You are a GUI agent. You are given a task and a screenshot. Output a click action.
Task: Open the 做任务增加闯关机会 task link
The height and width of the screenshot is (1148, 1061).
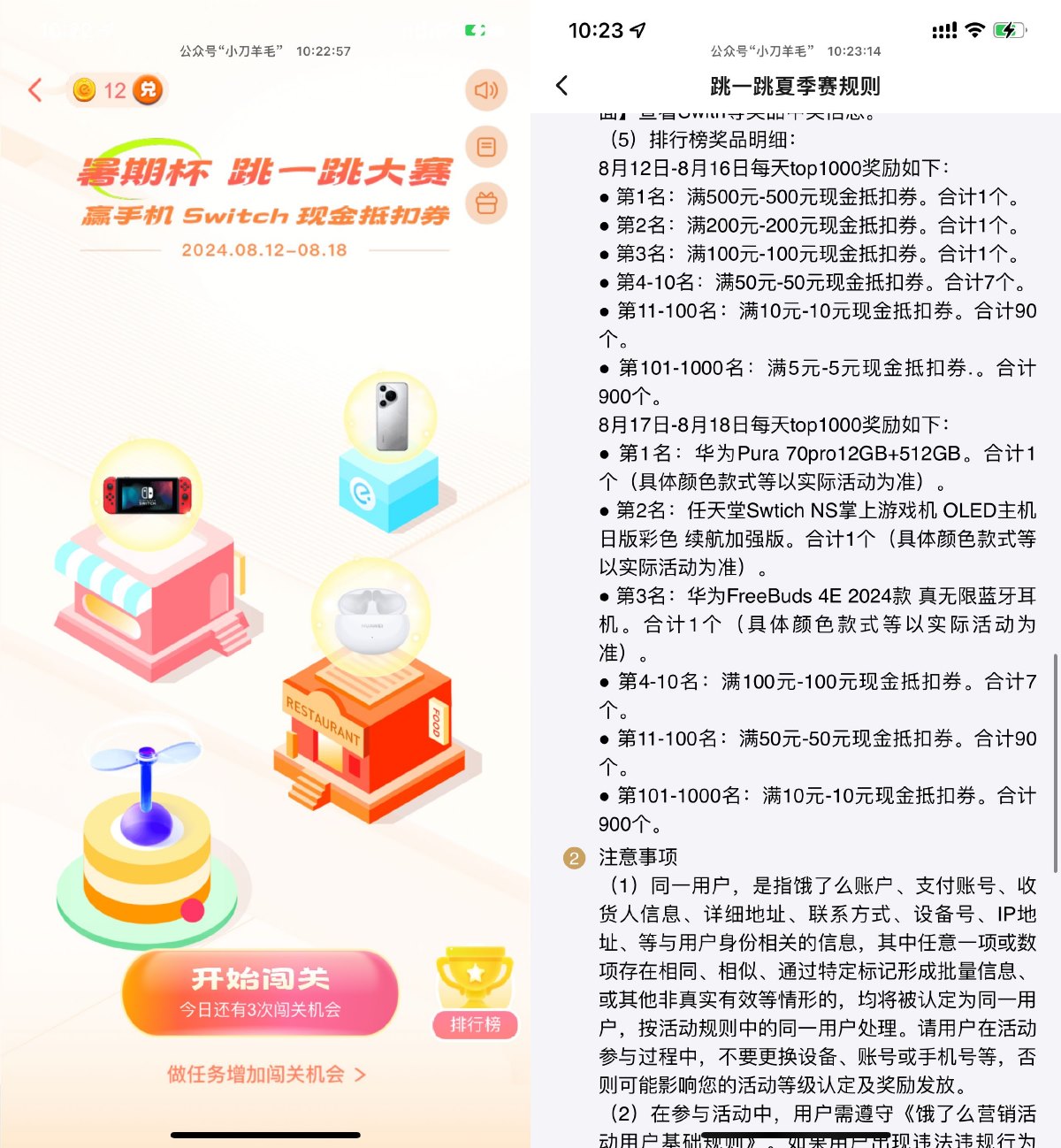click(x=256, y=1075)
